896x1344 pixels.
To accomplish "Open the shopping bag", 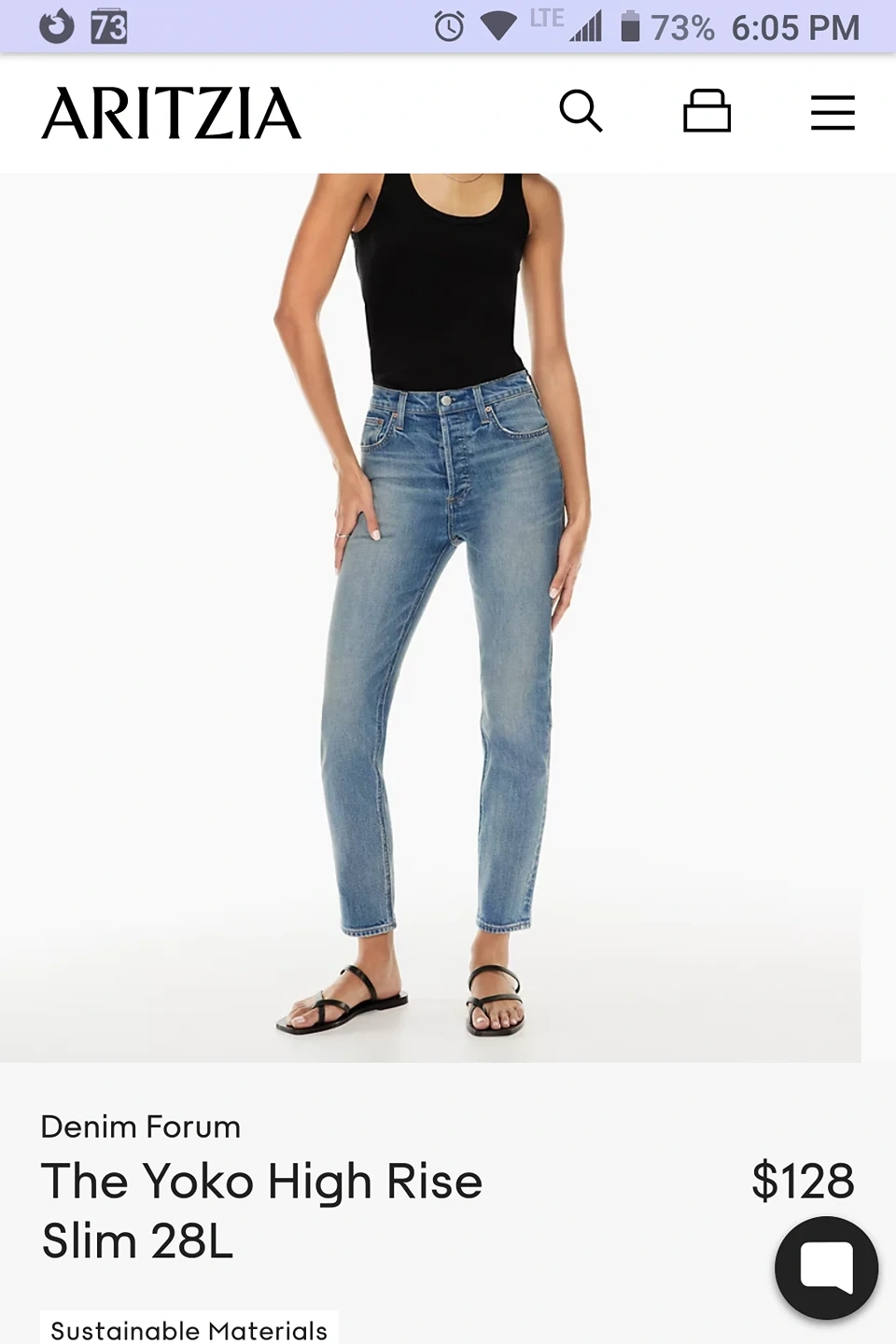I will (x=707, y=112).
